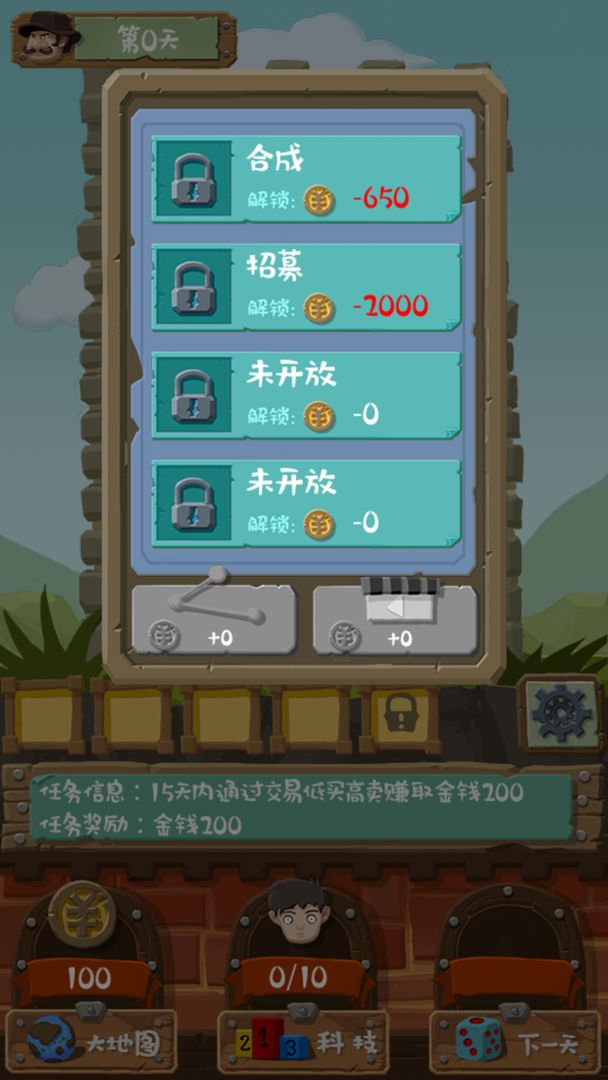This screenshot has width=608, height=1080.
Task: Open the 大地图 world map
Action: [x=92, y=1044]
